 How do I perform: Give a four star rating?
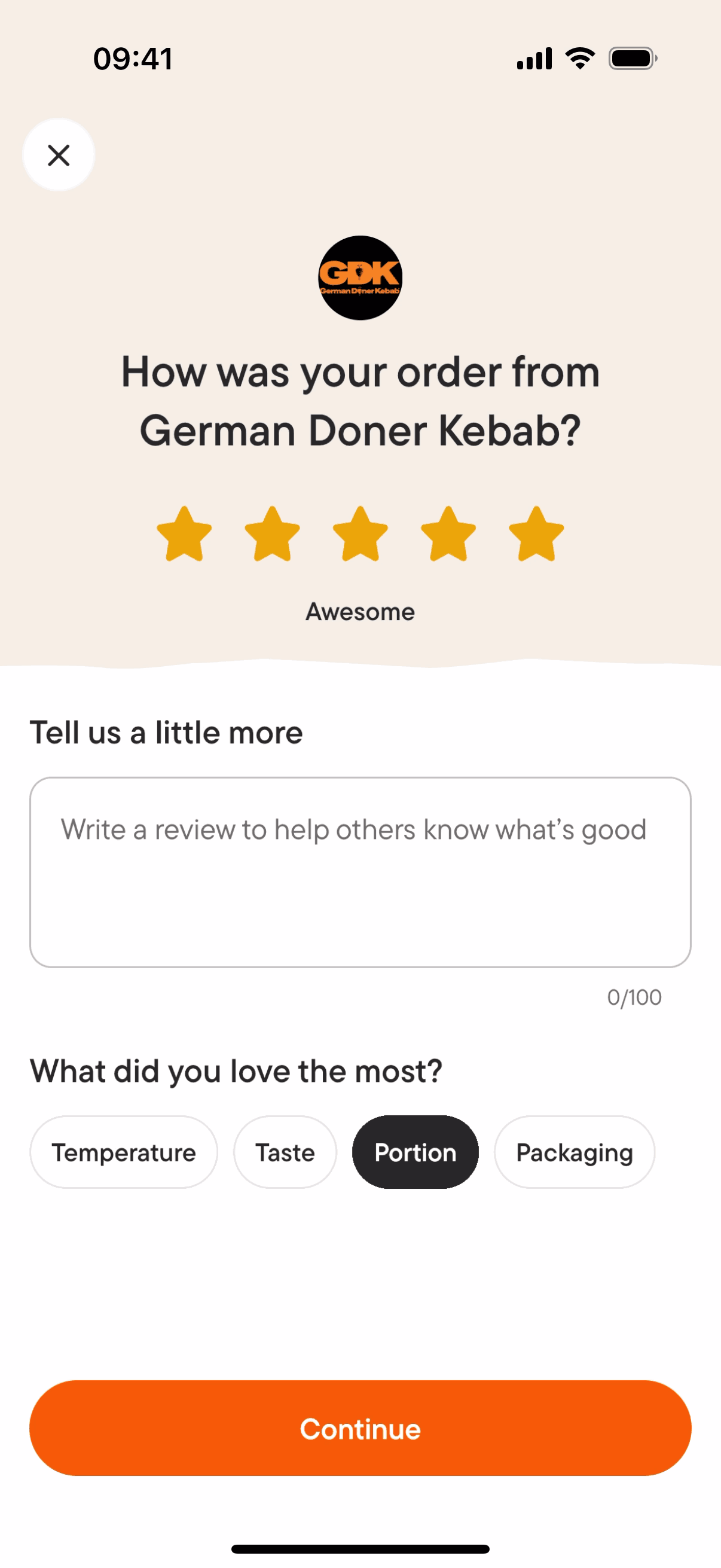point(448,534)
